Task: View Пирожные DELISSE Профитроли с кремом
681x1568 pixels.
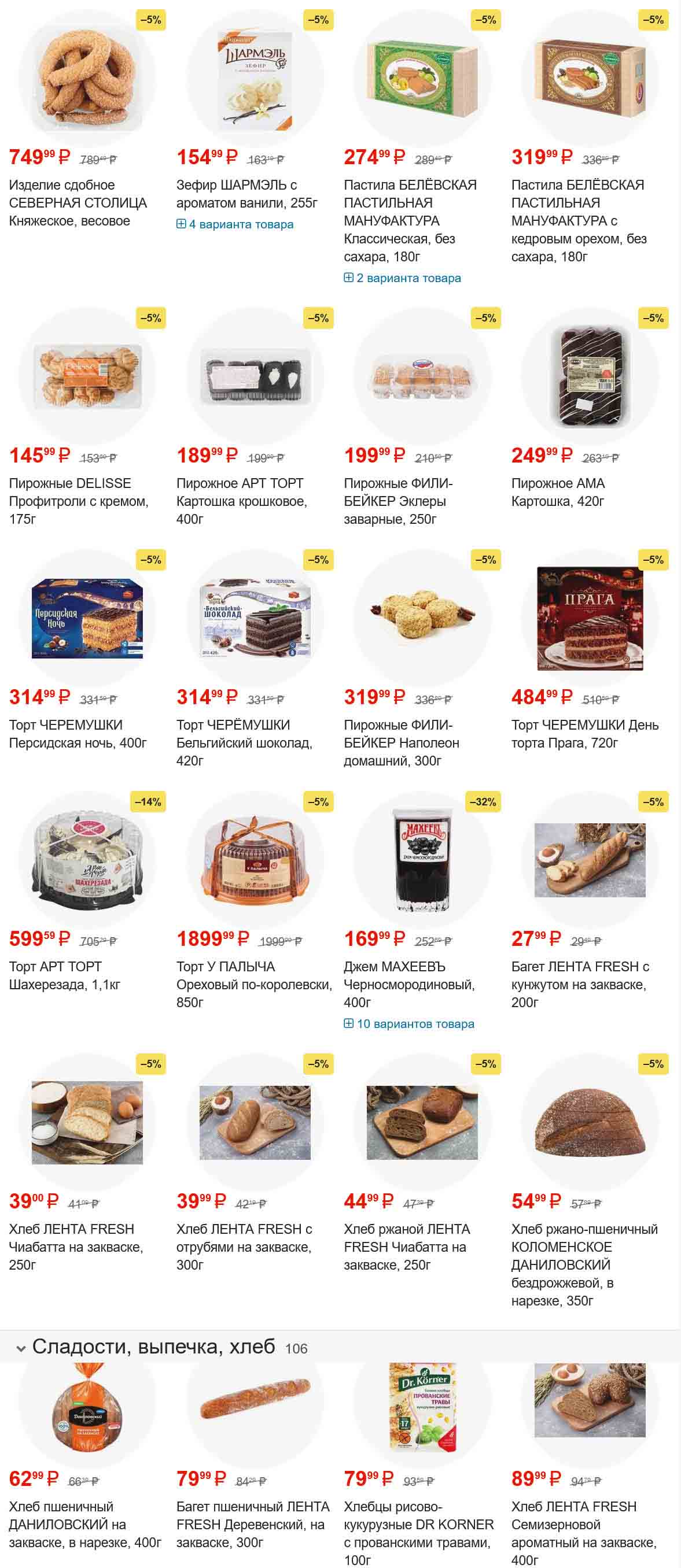Action: pyautogui.click(x=78, y=501)
